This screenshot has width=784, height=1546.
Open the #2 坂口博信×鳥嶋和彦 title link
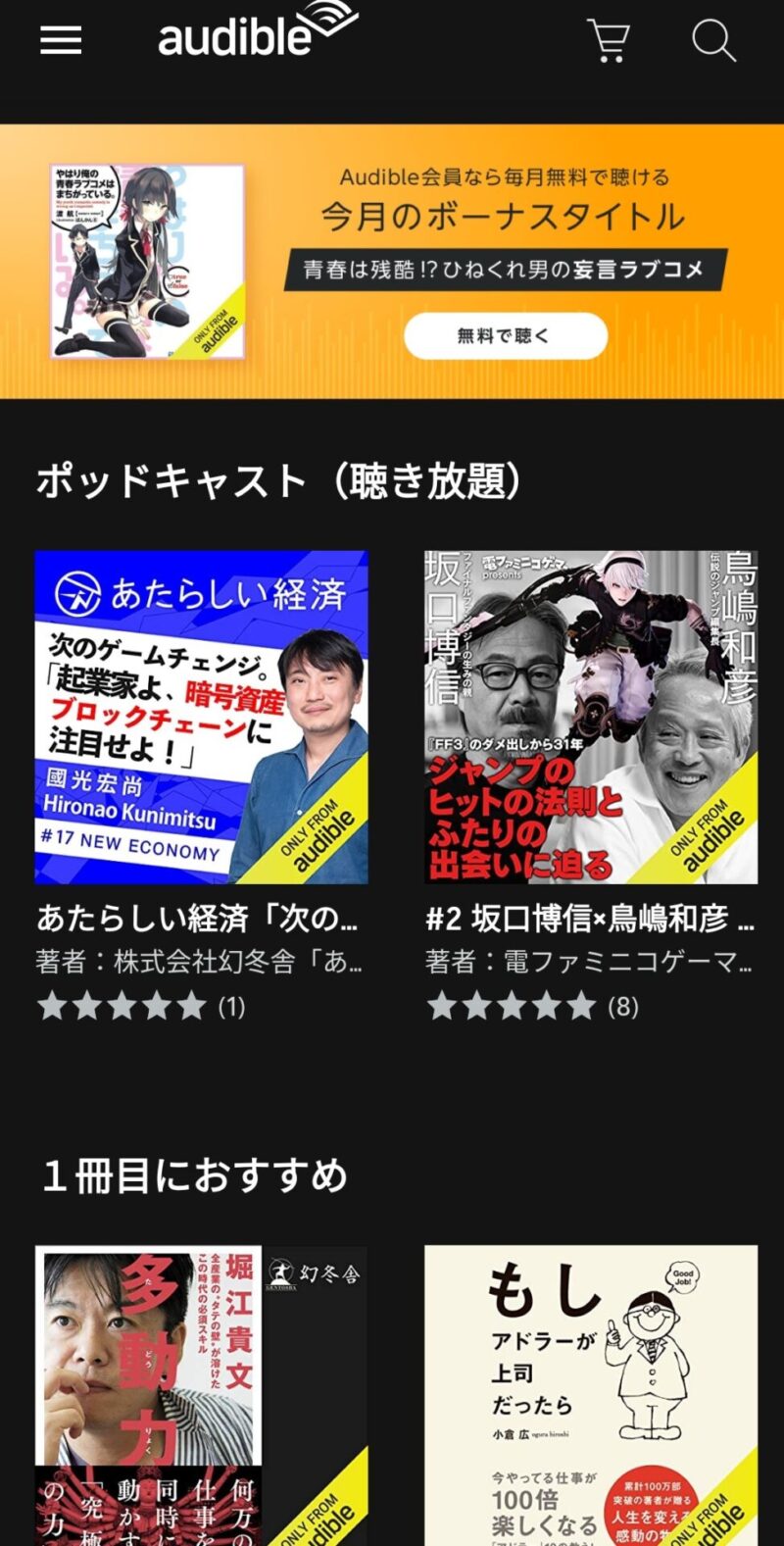[590, 919]
